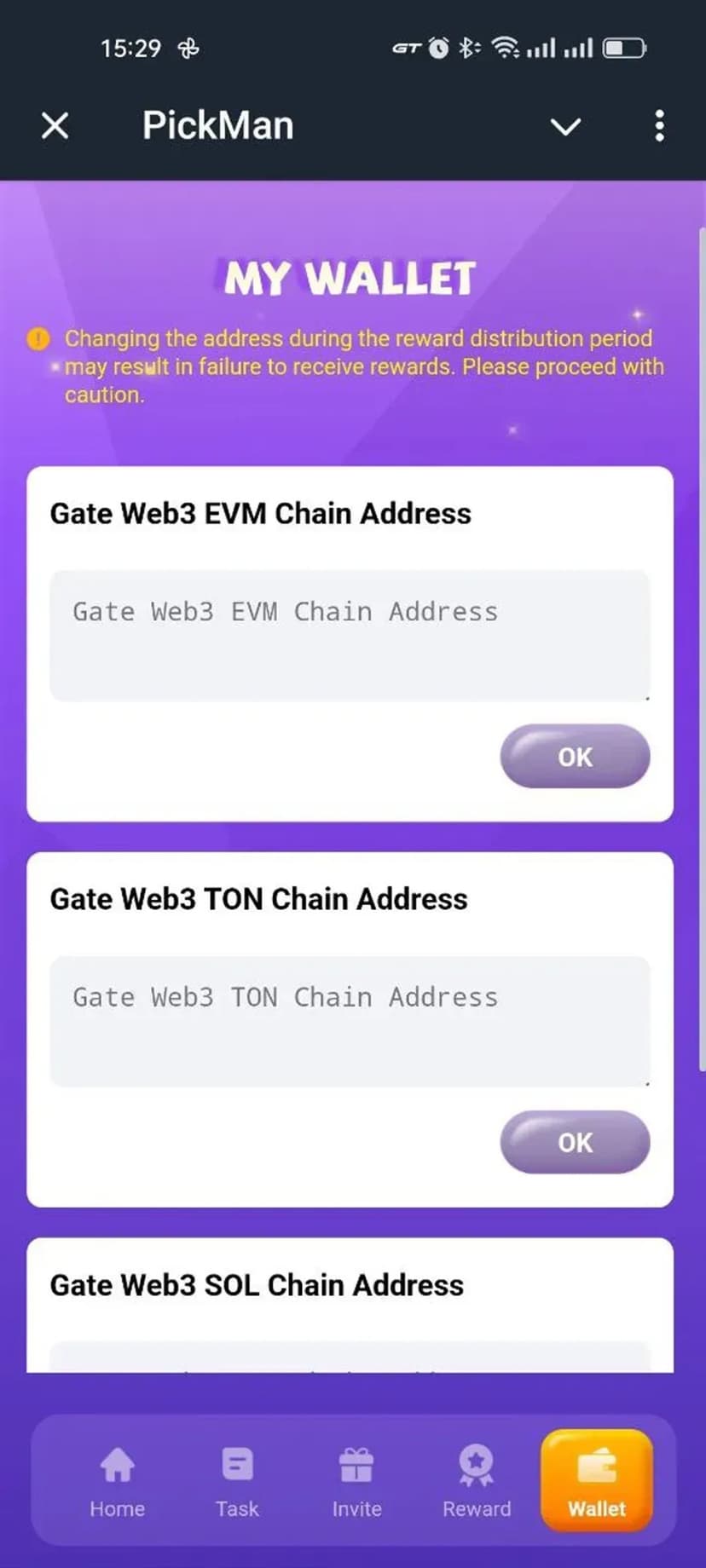
Task: Open the three-dot overflow menu
Action: (x=659, y=126)
